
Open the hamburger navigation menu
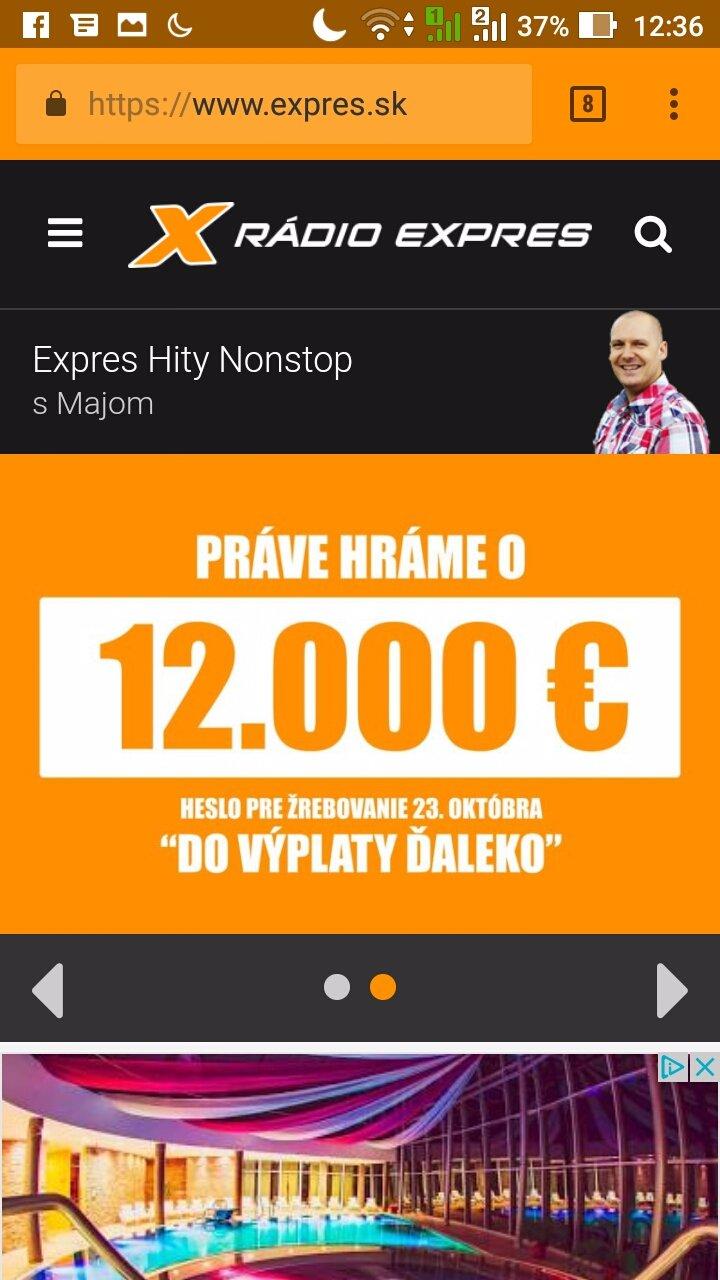[x=65, y=235]
